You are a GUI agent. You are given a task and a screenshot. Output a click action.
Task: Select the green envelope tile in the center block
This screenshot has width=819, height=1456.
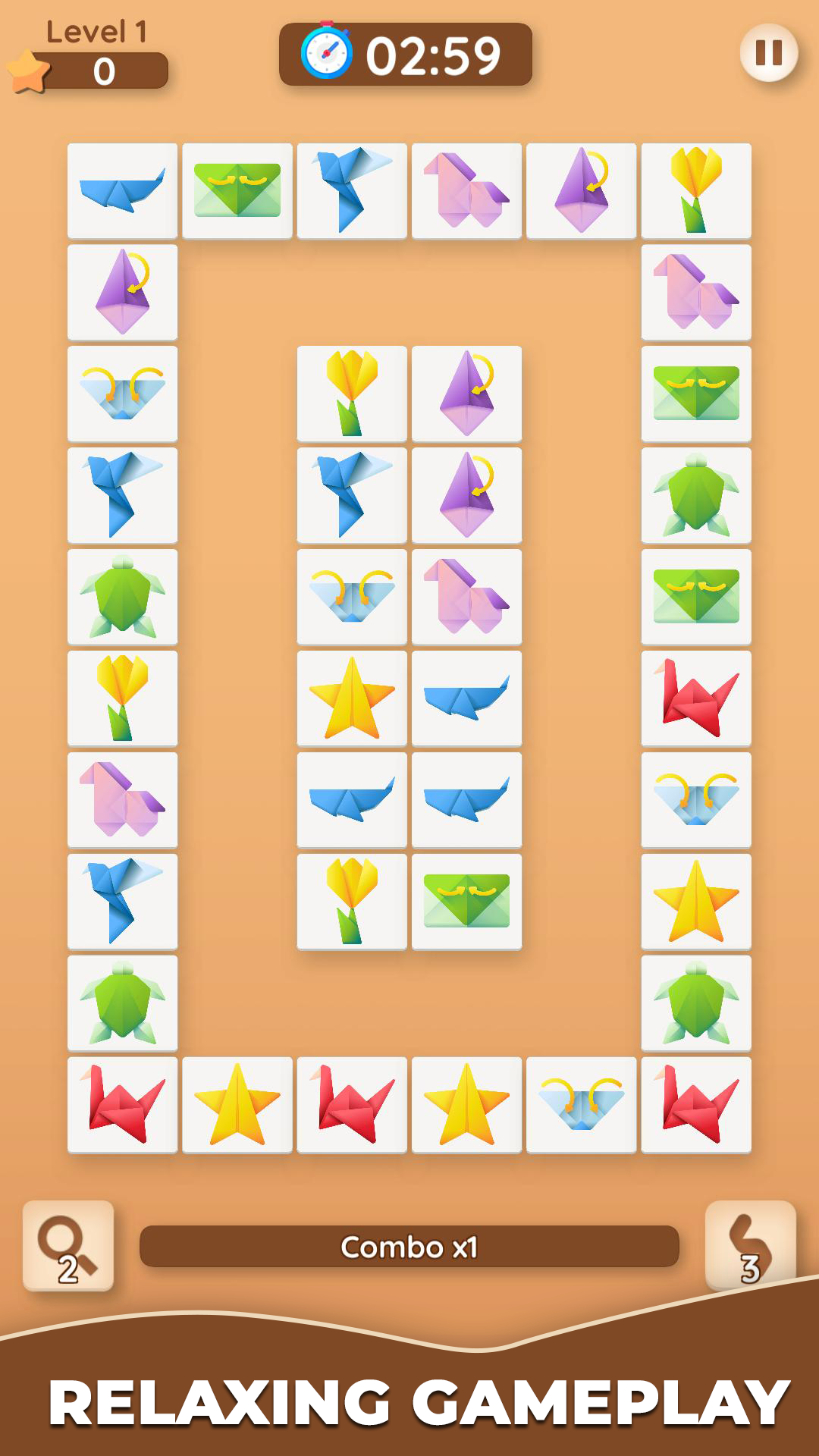[466, 901]
